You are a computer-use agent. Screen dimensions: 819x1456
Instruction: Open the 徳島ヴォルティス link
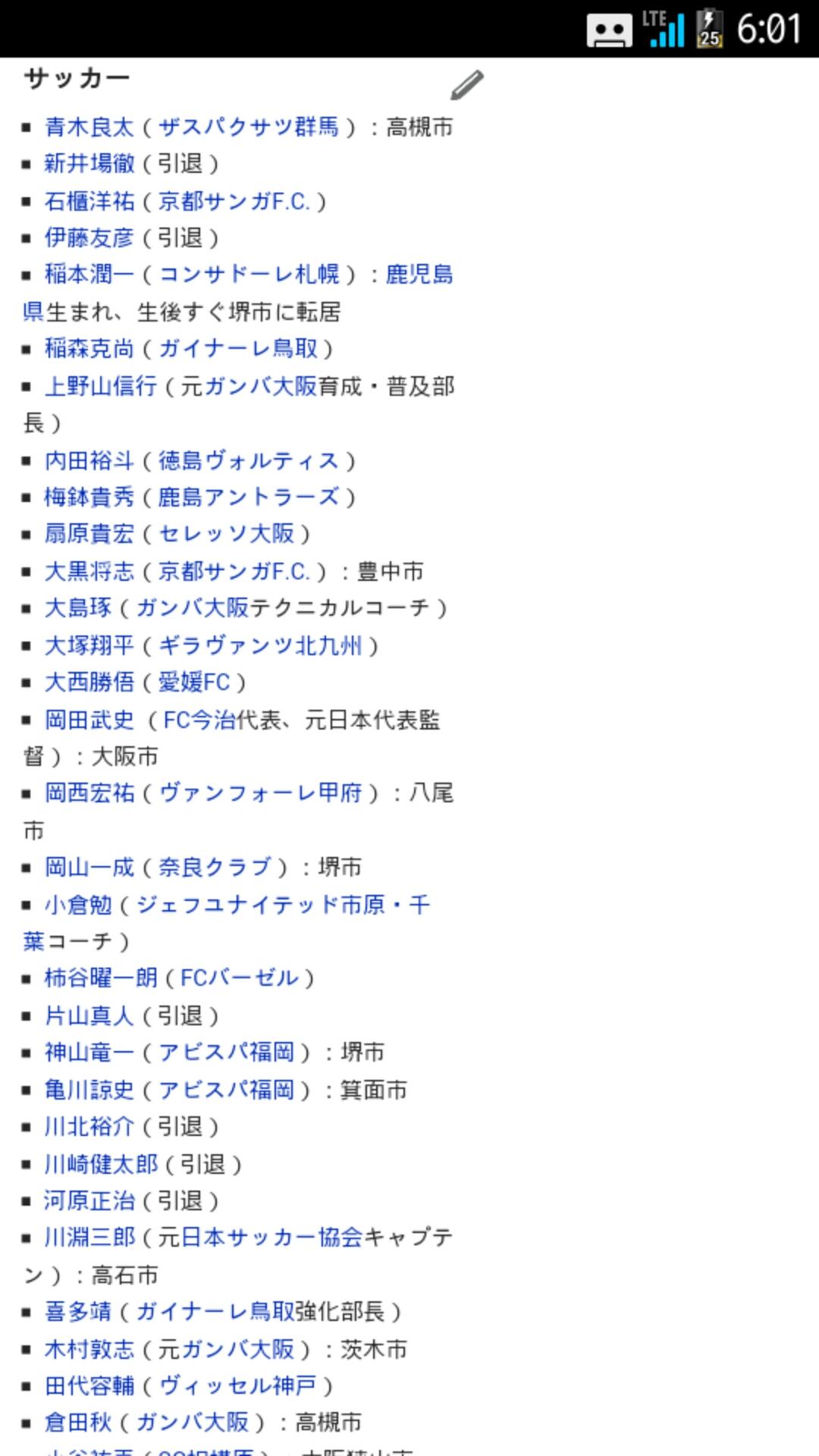(x=249, y=461)
